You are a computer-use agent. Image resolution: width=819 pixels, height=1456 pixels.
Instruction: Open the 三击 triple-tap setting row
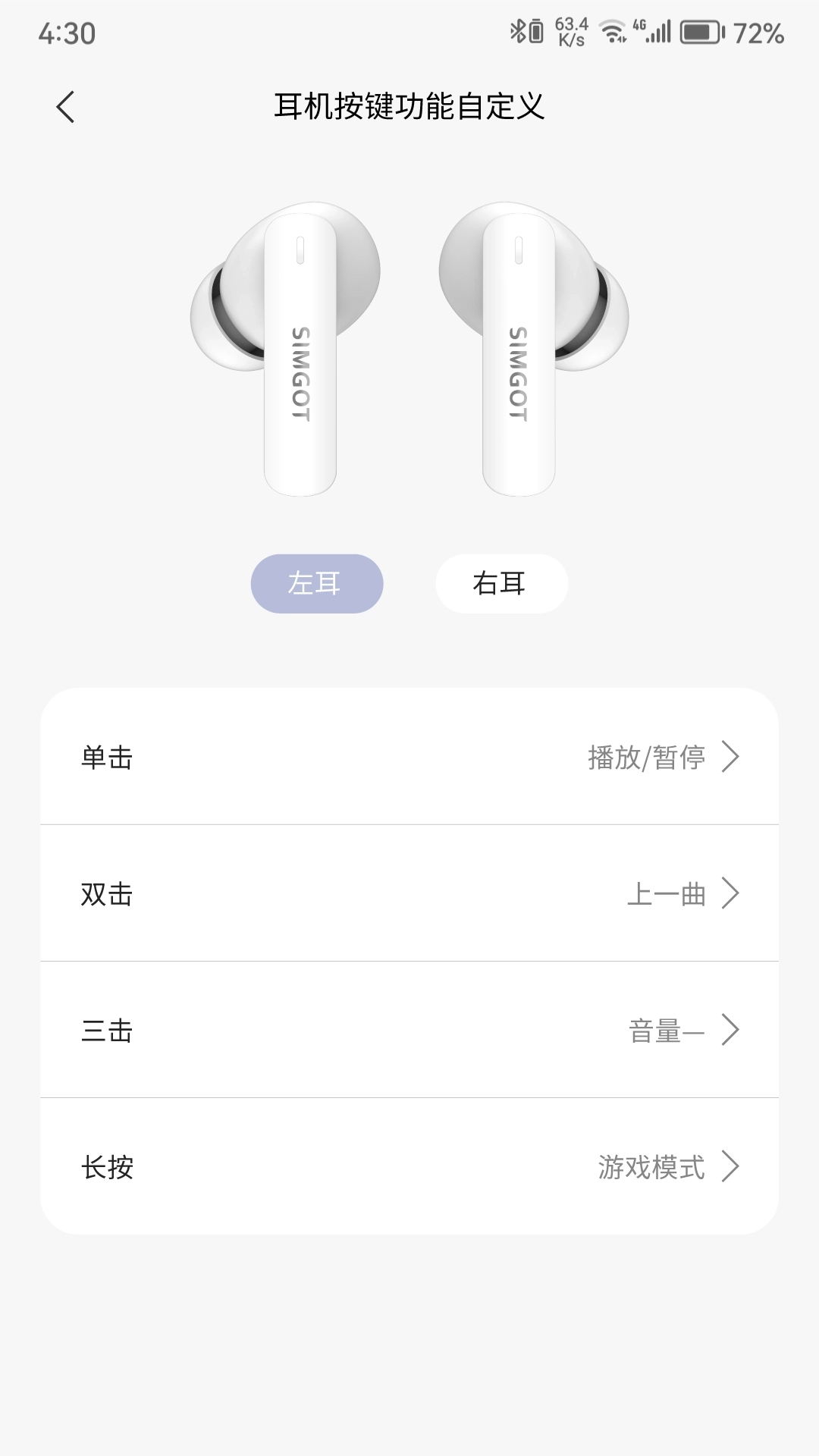coord(409,1030)
